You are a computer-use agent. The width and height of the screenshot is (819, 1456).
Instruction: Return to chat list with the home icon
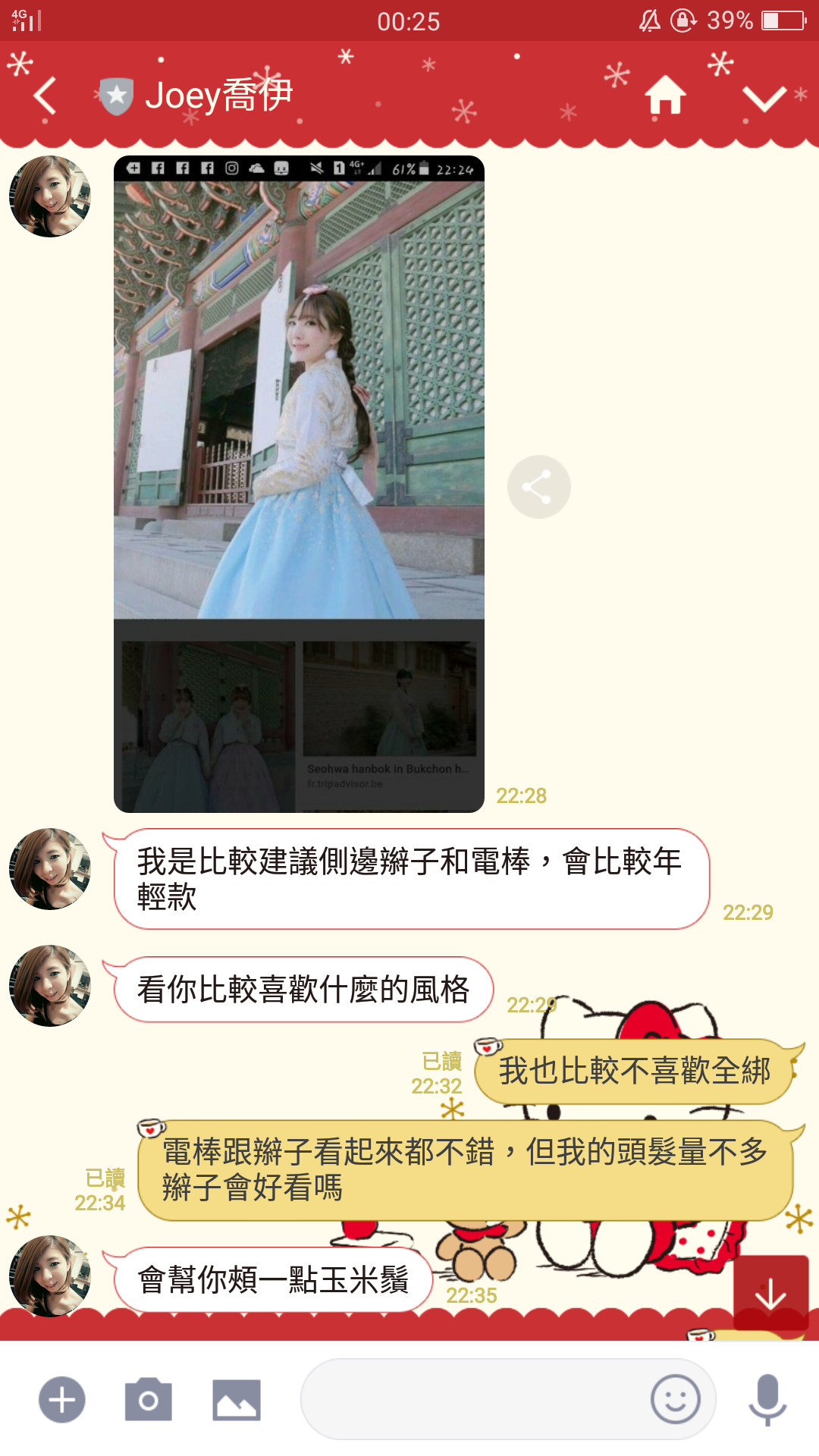pyautogui.click(x=666, y=96)
